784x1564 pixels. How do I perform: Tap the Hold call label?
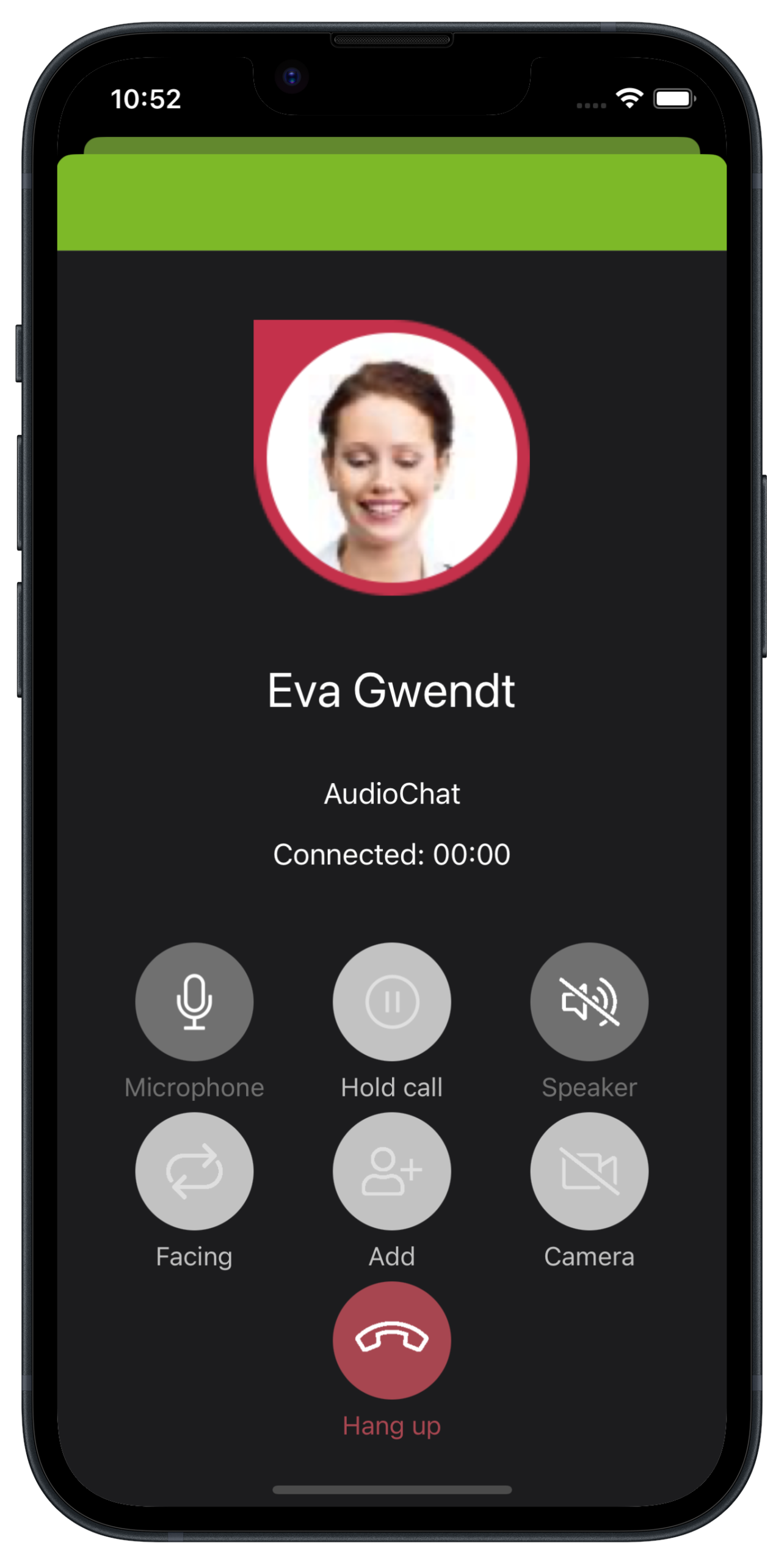tap(392, 1087)
